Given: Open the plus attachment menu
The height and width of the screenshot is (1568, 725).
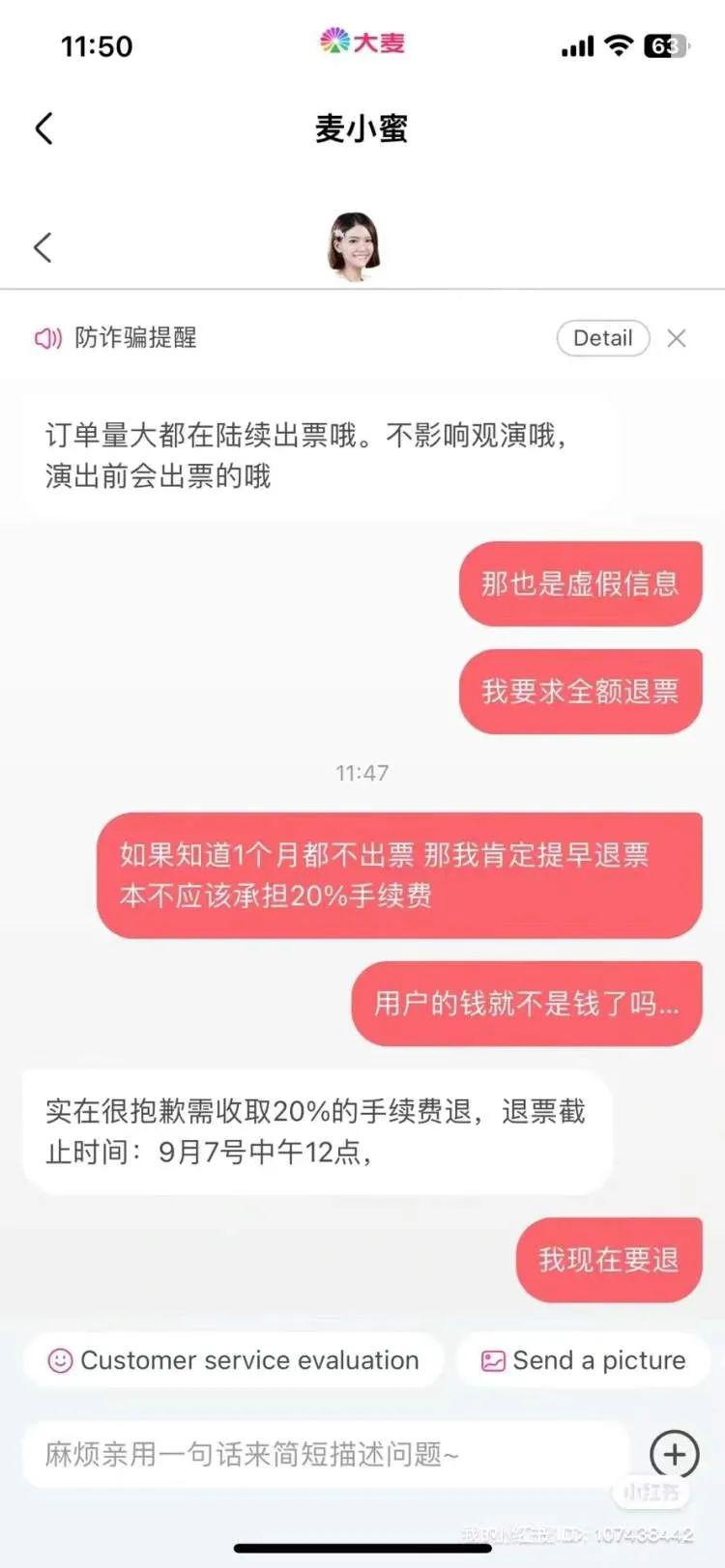Looking at the screenshot, I should pos(674,1454).
